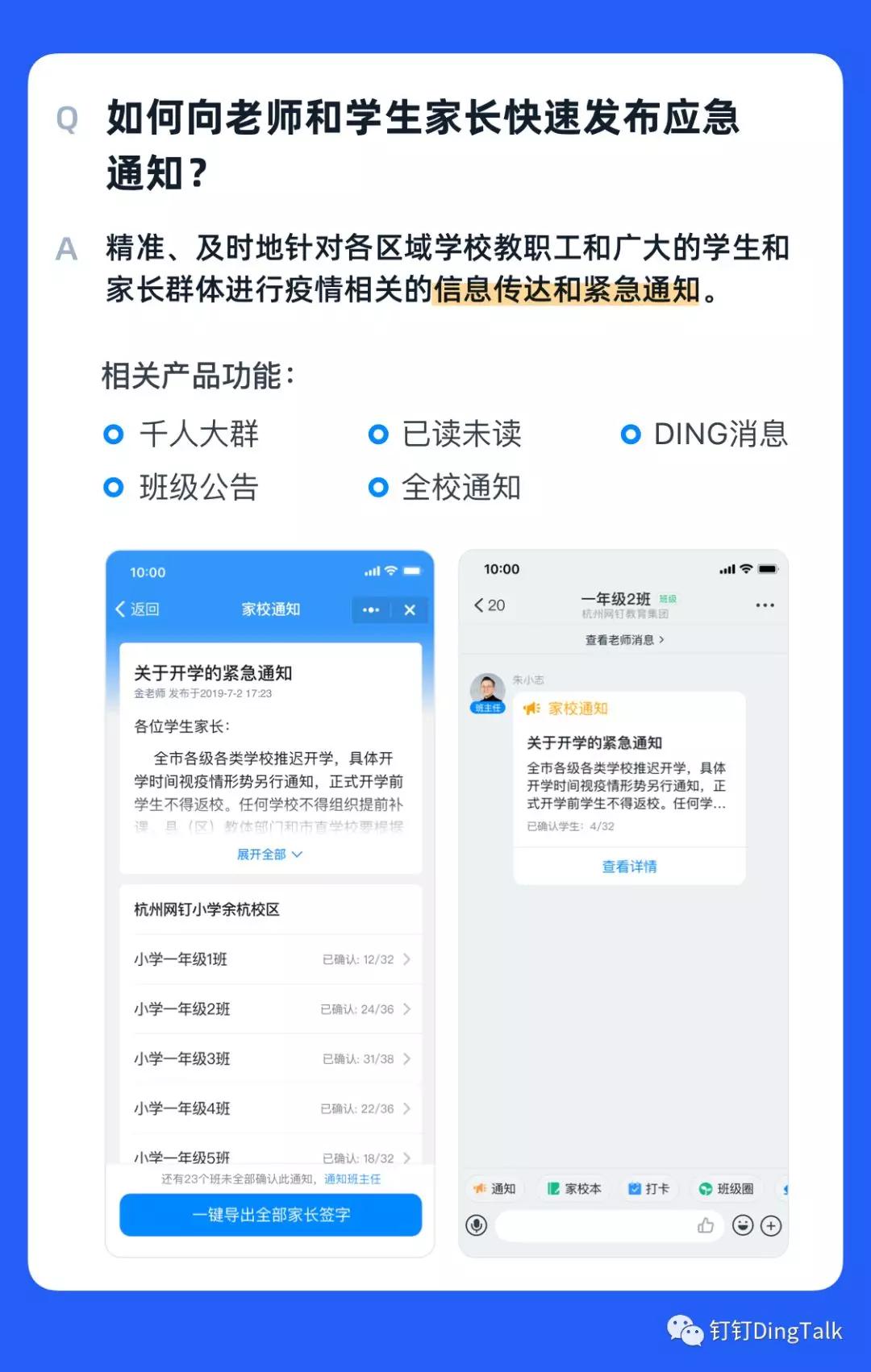871x1372 pixels.
Task: Click 一键导出全部家长签字 button
Action: click(270, 1215)
